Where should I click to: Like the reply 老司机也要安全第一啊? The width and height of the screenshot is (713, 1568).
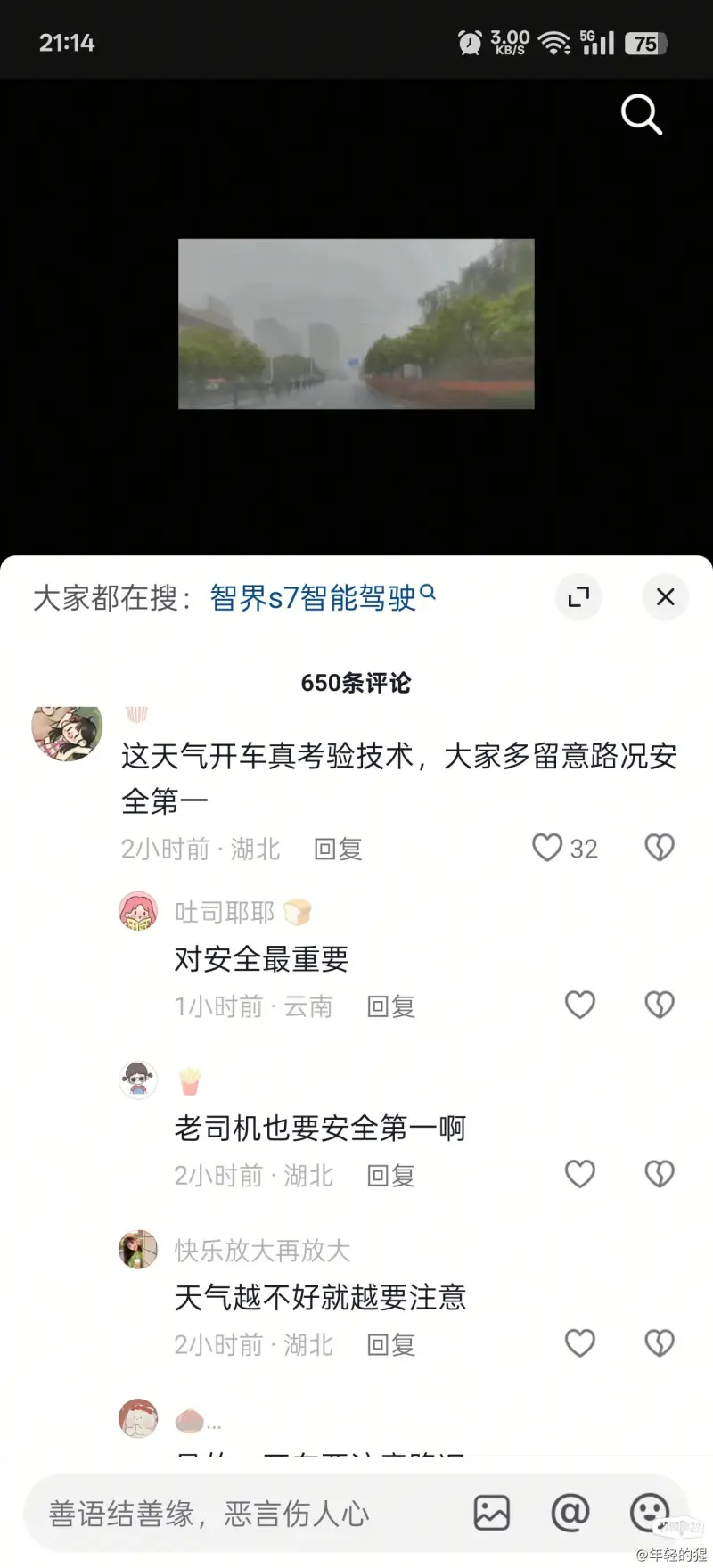580,1174
